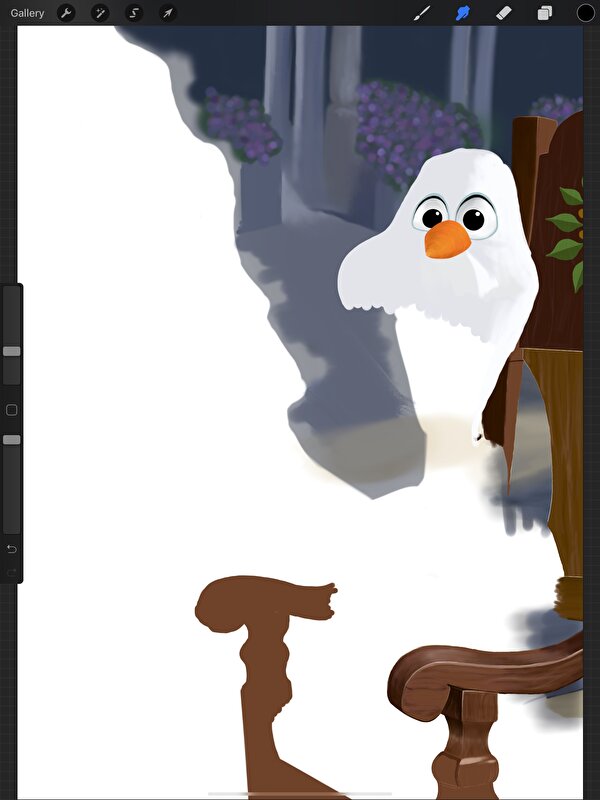600x800 pixels.
Task: Activate the Selection tool
Action: 134,13
